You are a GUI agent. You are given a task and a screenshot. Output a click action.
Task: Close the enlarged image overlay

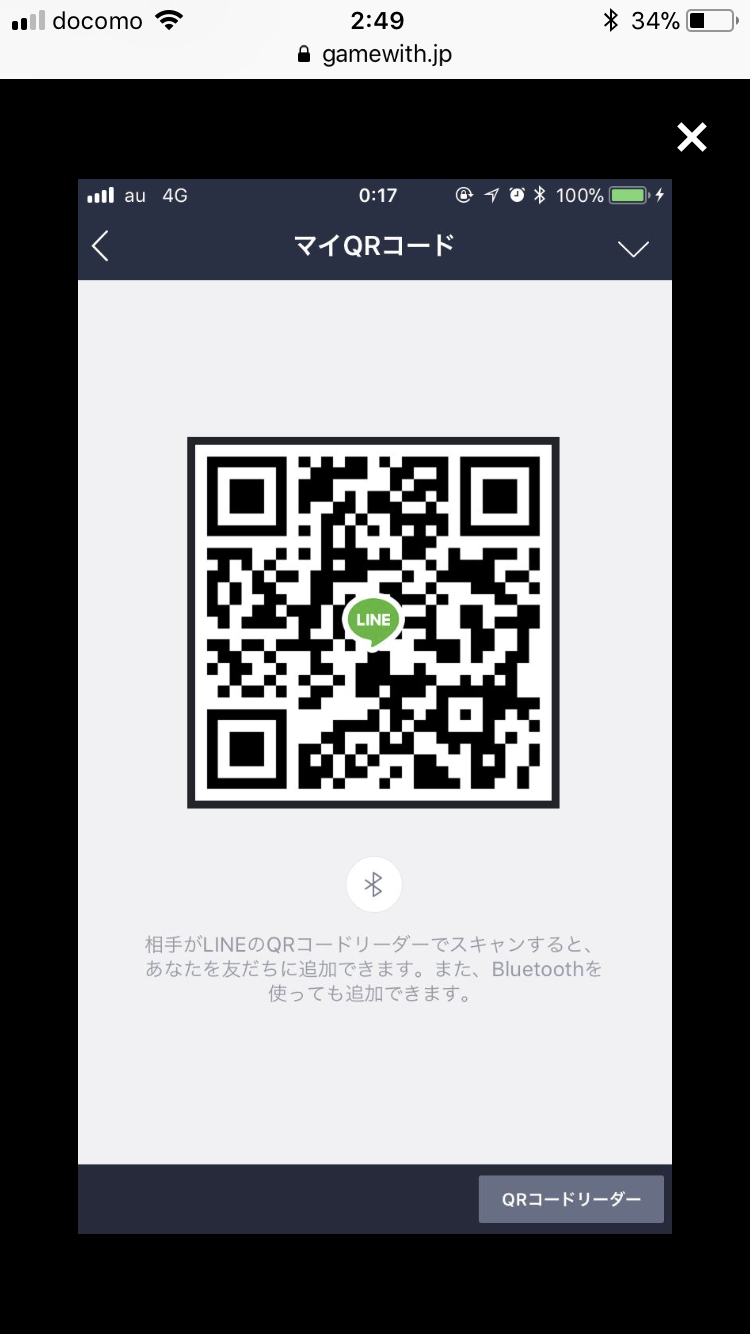click(692, 137)
